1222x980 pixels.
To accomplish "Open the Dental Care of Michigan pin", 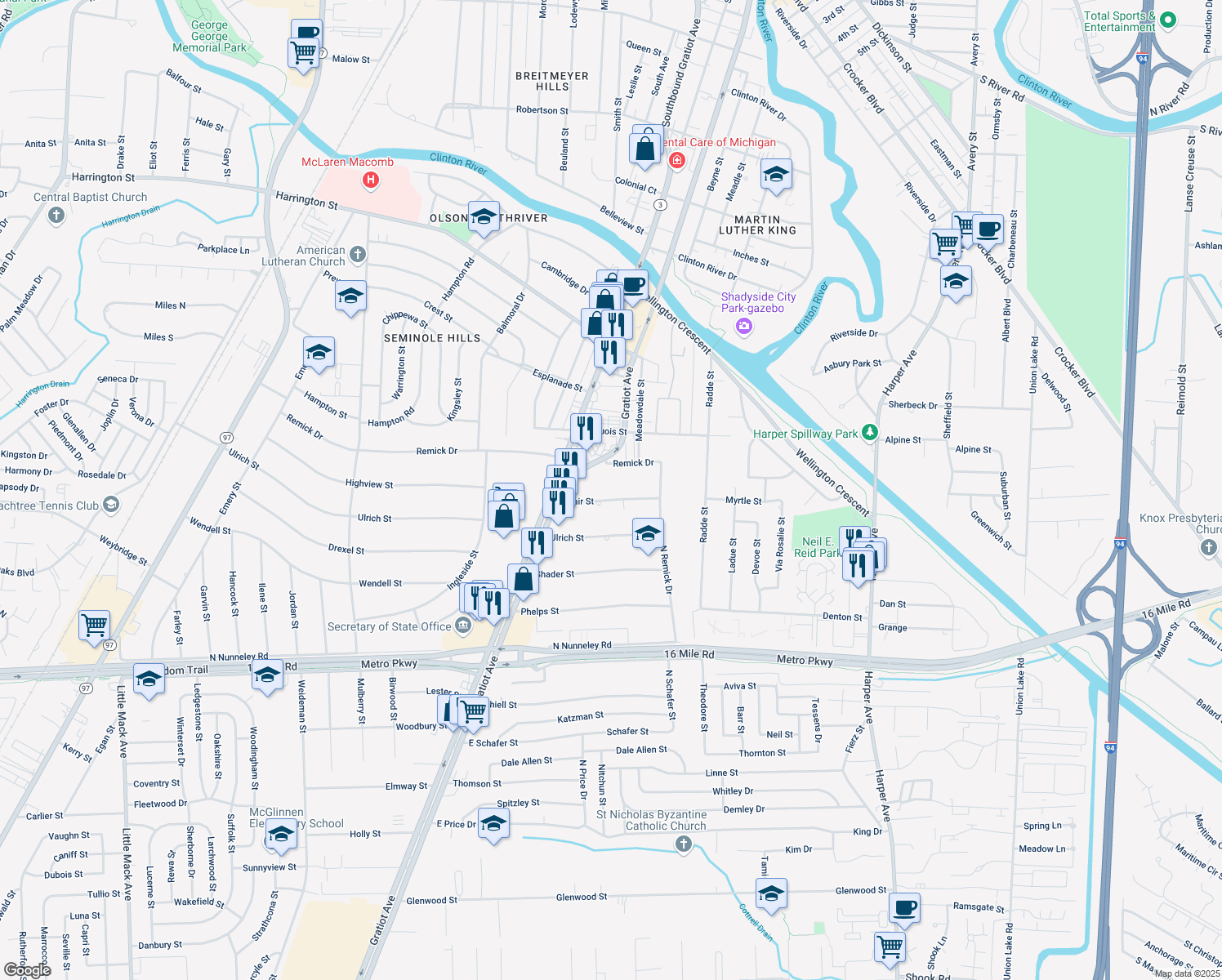I will [676, 160].
